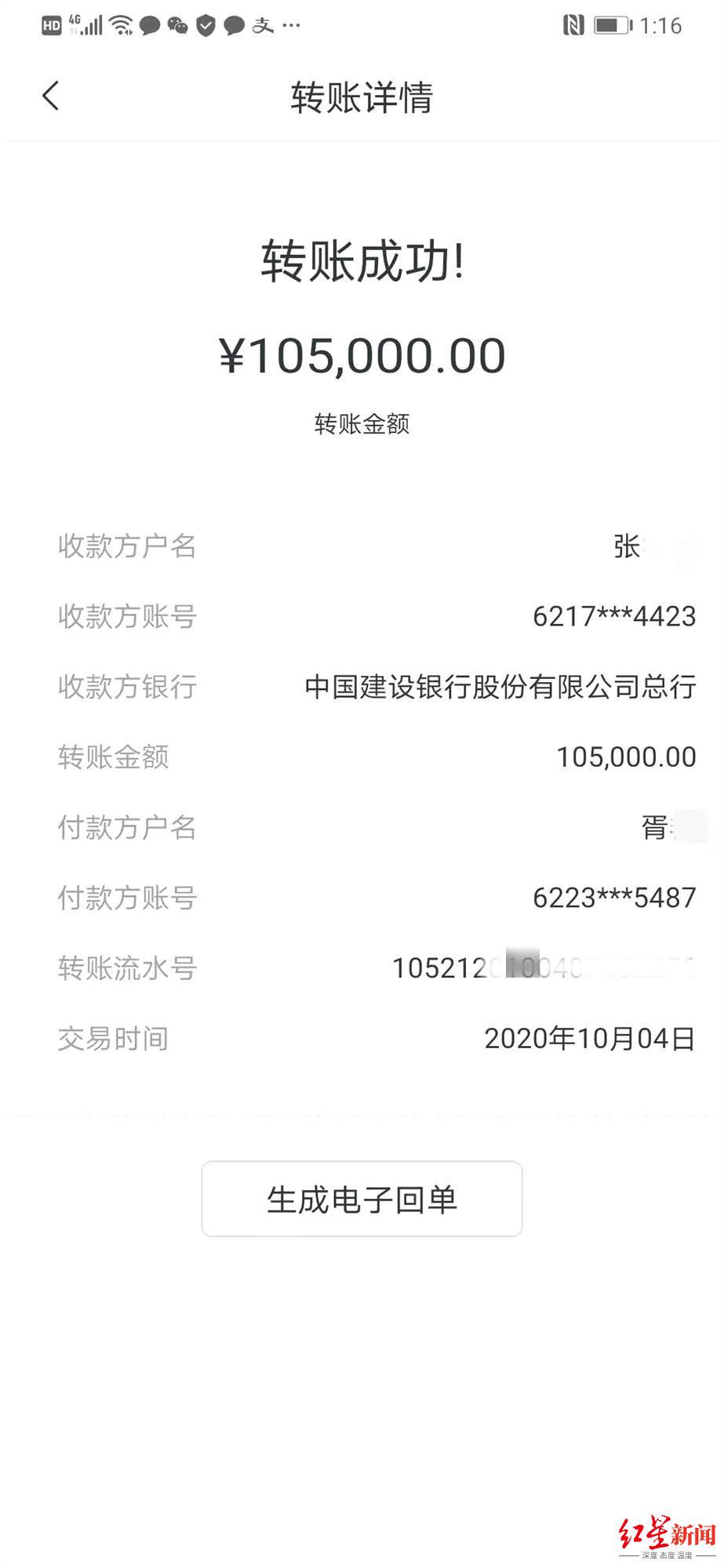Select the ¥105,000.00 transfer amount

(x=362, y=354)
